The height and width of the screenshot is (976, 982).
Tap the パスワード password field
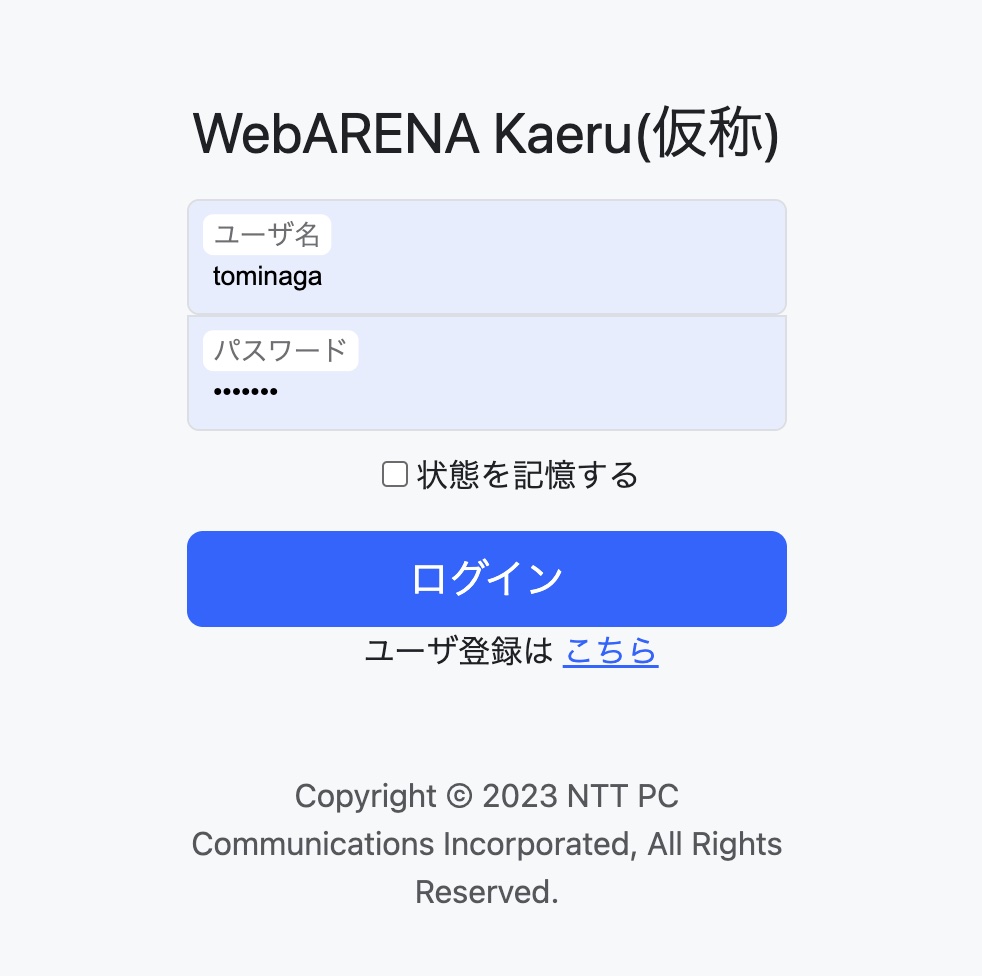pos(486,389)
